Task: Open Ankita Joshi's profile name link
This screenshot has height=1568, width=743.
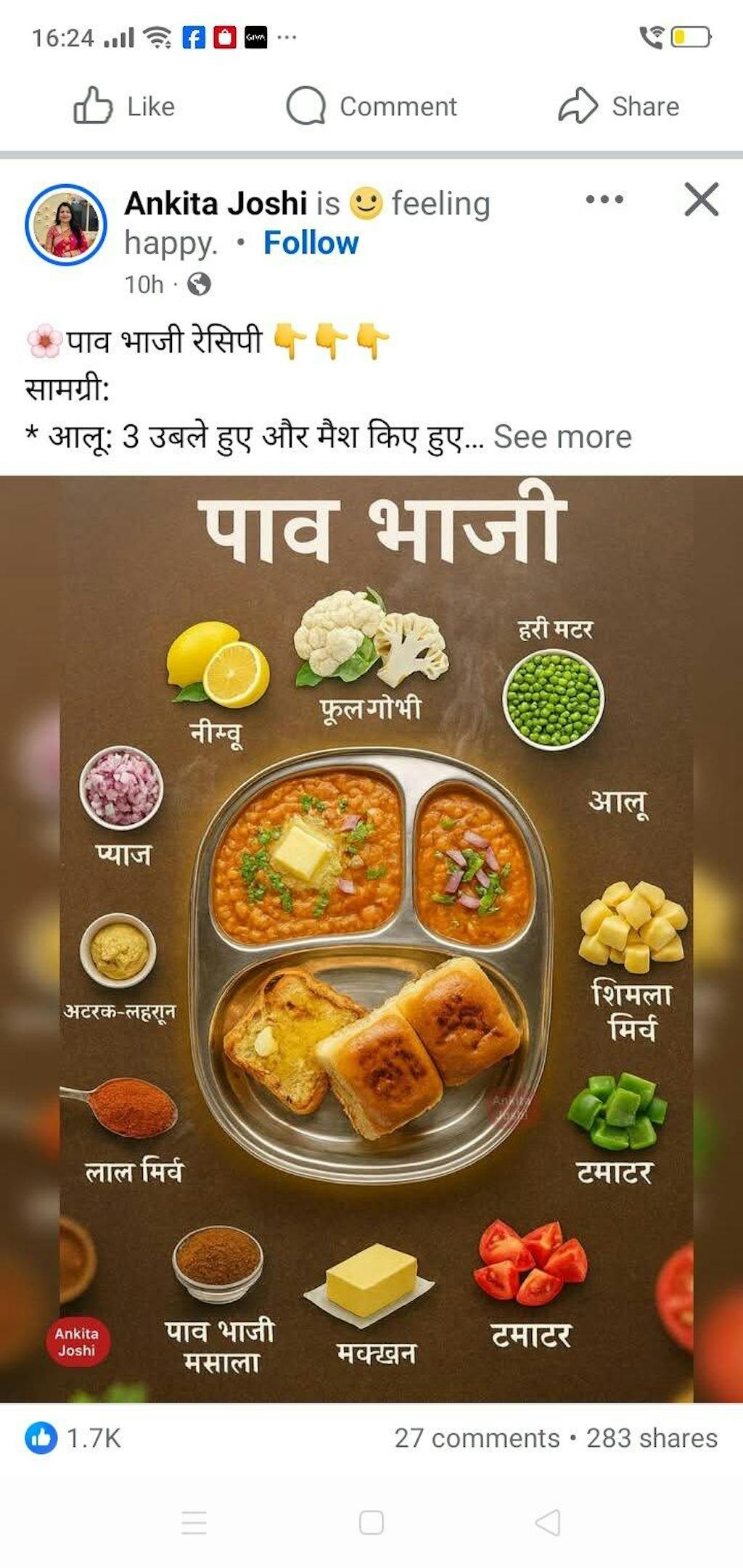Action: [x=215, y=204]
